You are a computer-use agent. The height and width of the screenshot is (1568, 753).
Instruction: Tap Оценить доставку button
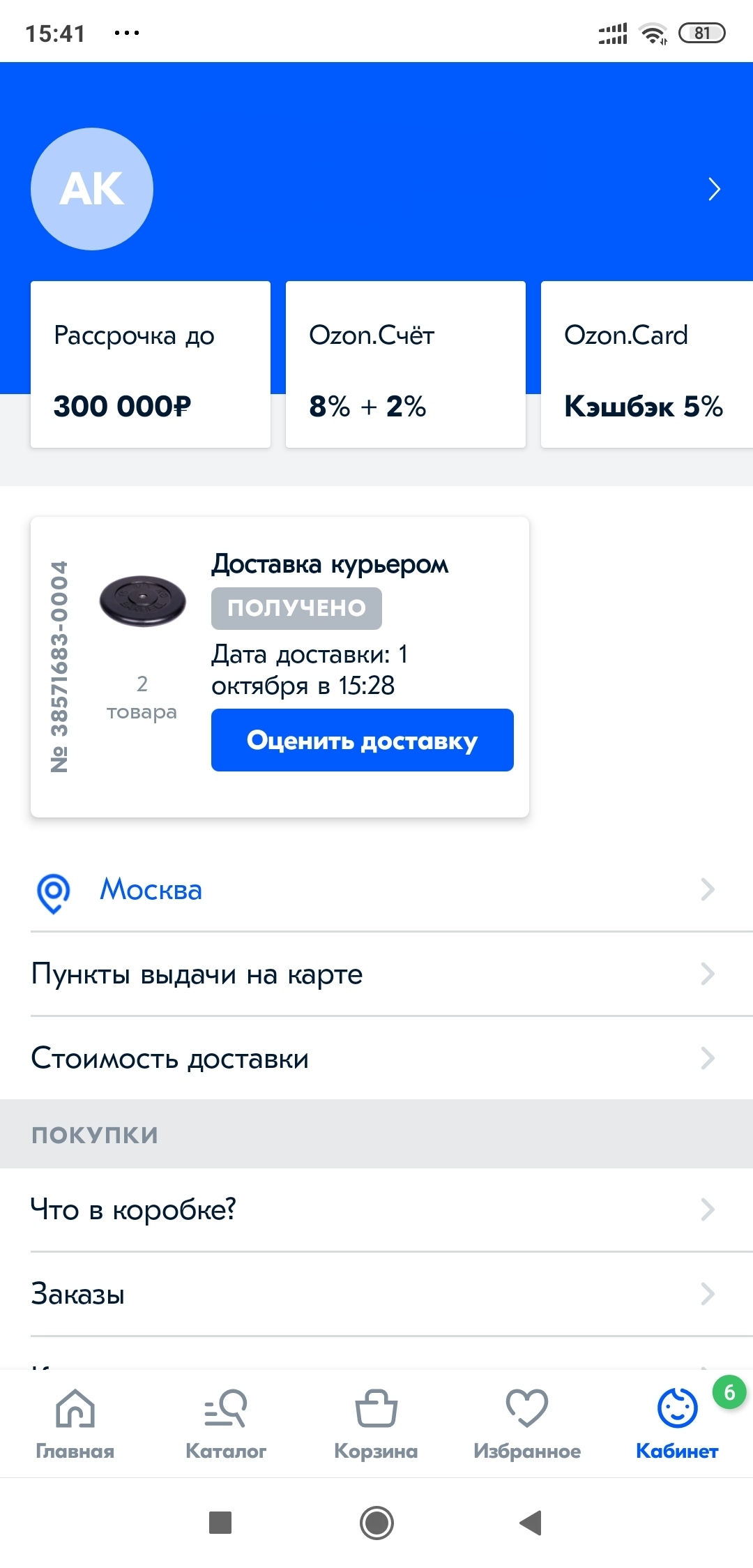[362, 740]
